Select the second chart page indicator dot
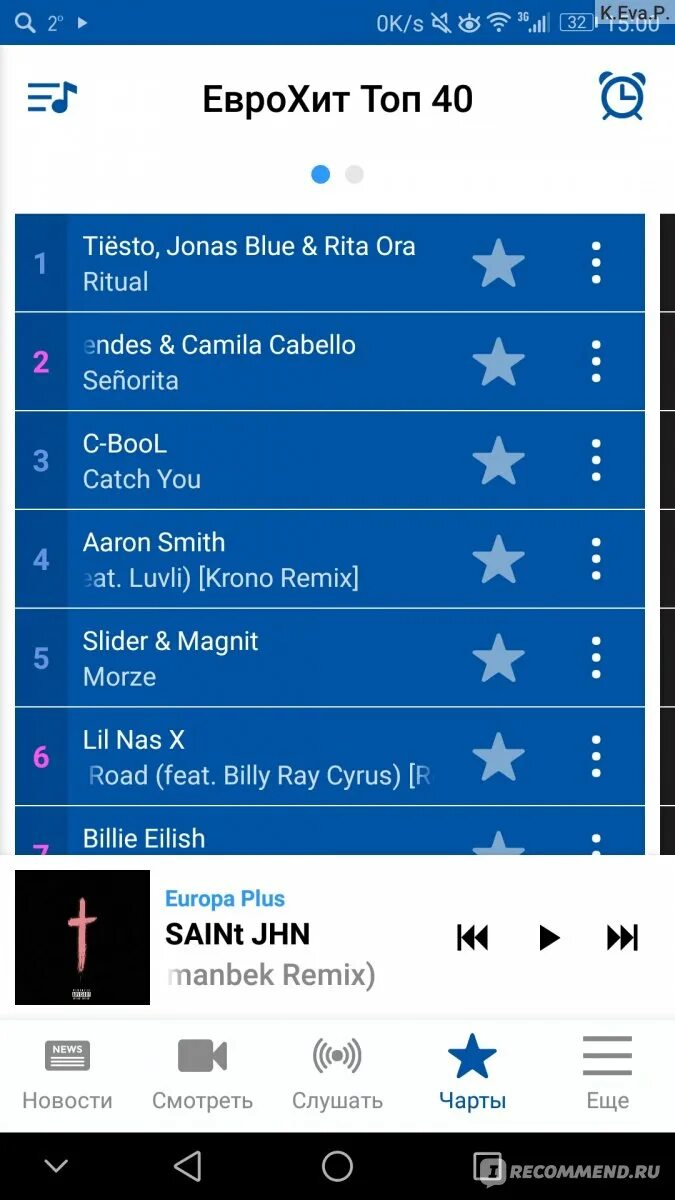 pyautogui.click(x=354, y=174)
